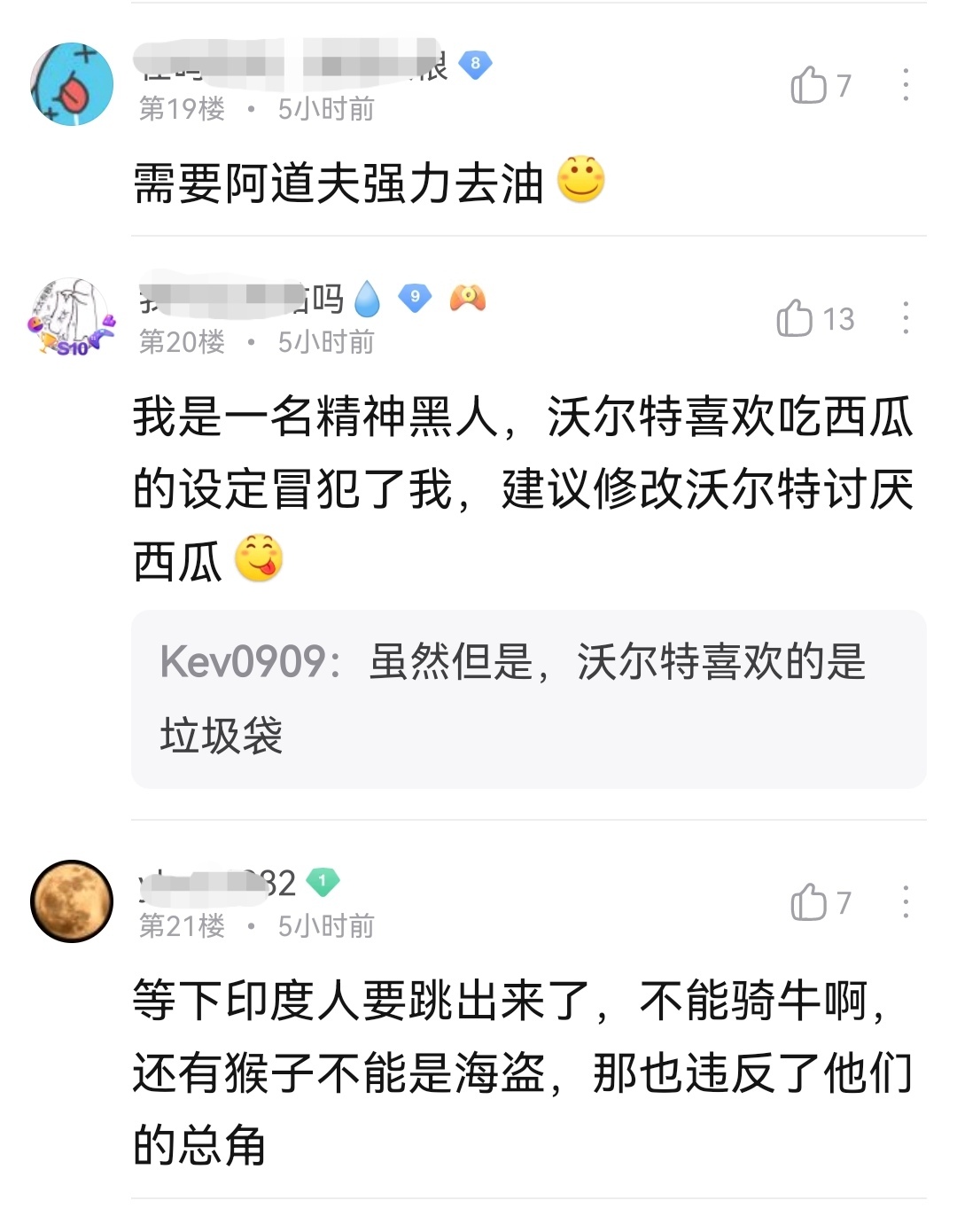Like the 21楼 comment about 印度人

(x=809, y=903)
